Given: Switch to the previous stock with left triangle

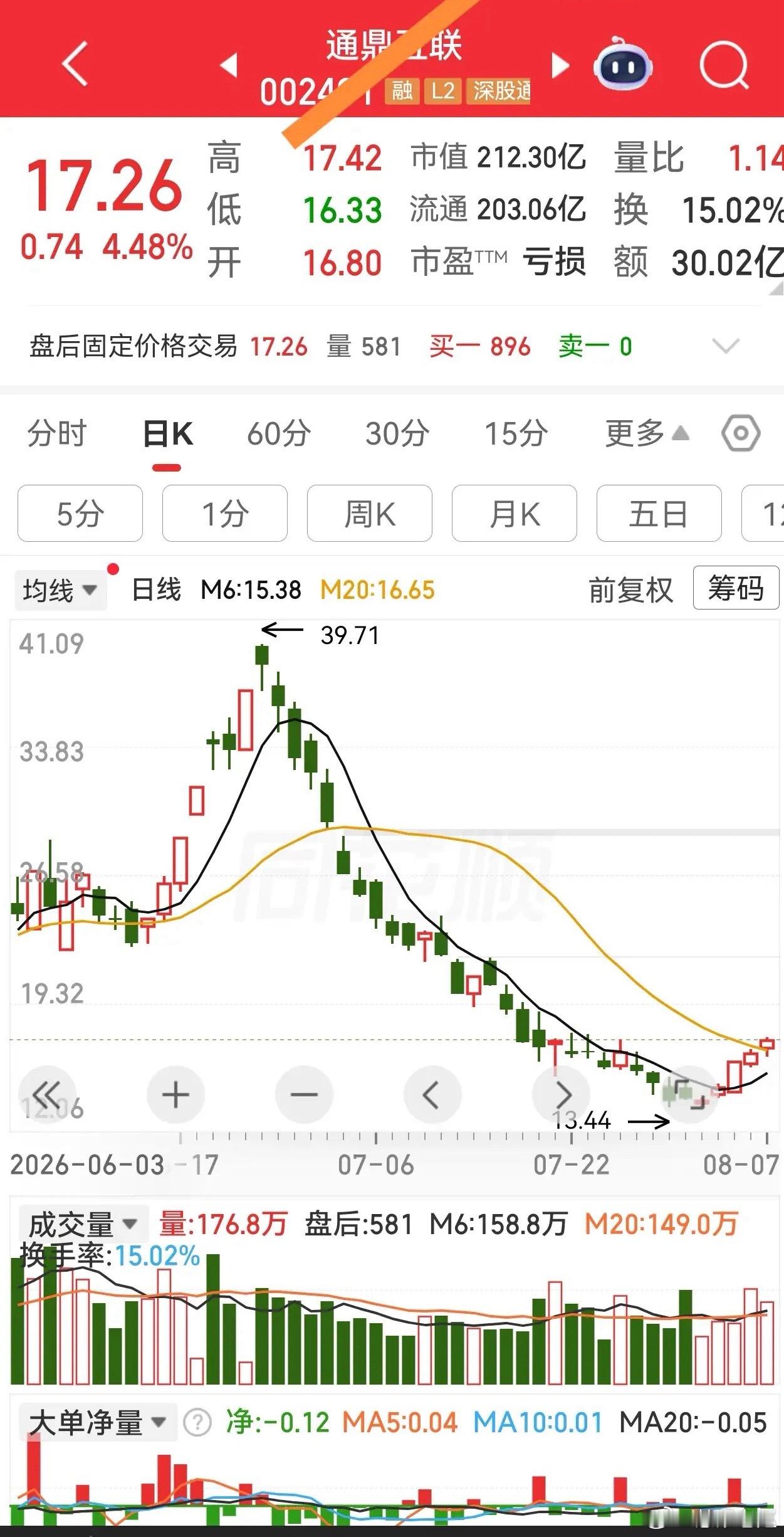Looking at the screenshot, I should point(230,65).
